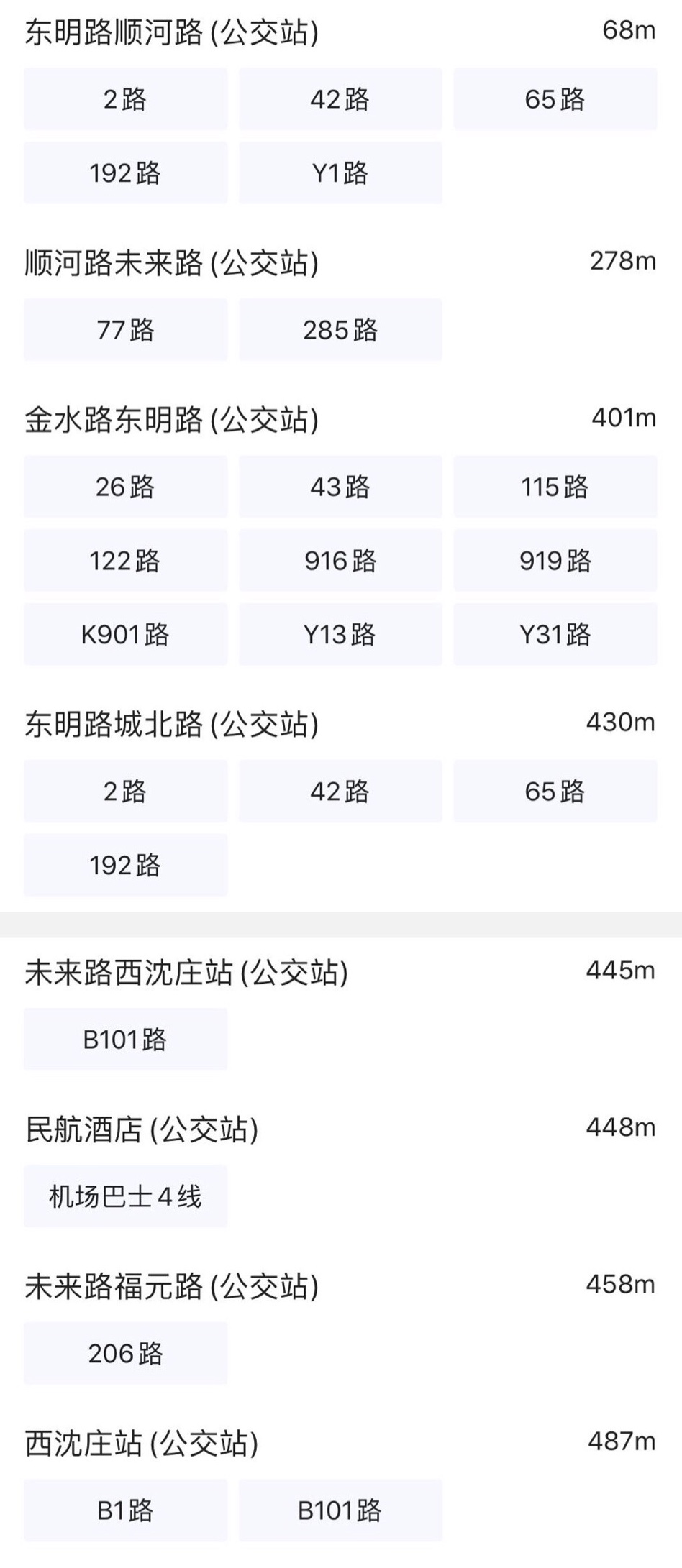This screenshot has width=682, height=1568.
Task: Open 42路 under 东明路顺河路 station
Action: click(x=340, y=99)
